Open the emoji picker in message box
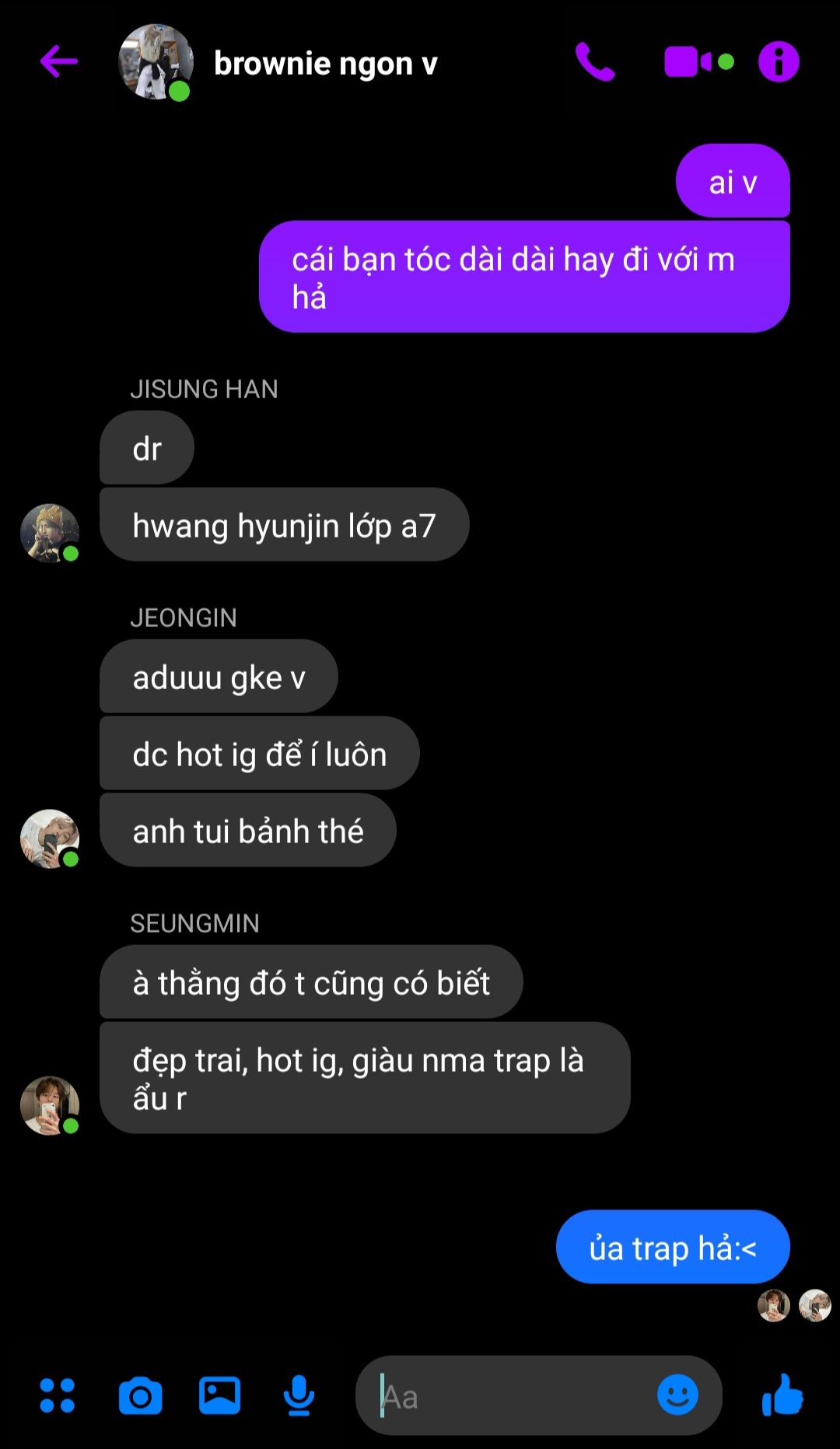Viewport: 840px width, 1449px height. point(677,1395)
